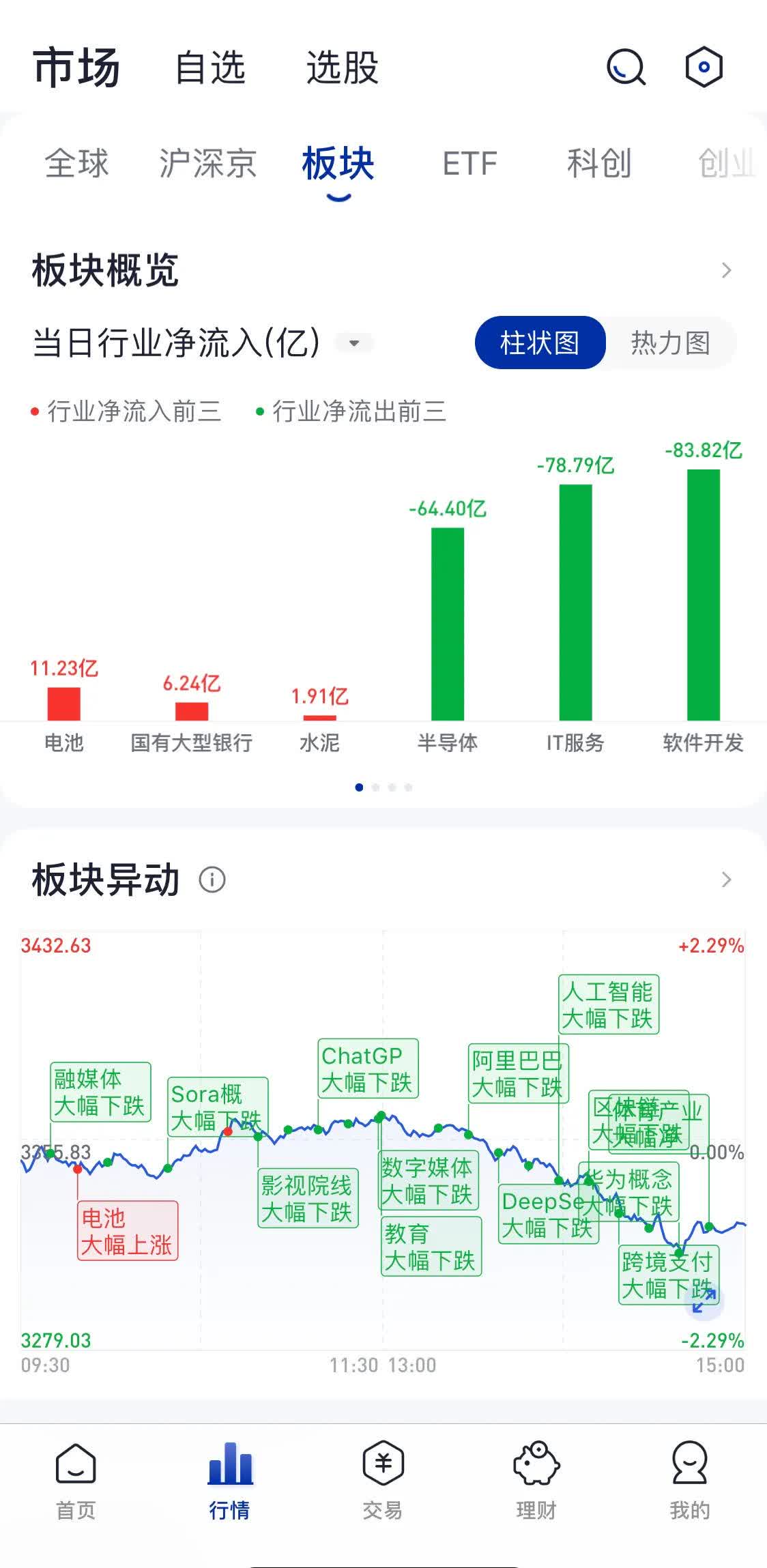767x1568 pixels.
Task: Switch to the ETF tab
Action: pyautogui.click(x=469, y=164)
